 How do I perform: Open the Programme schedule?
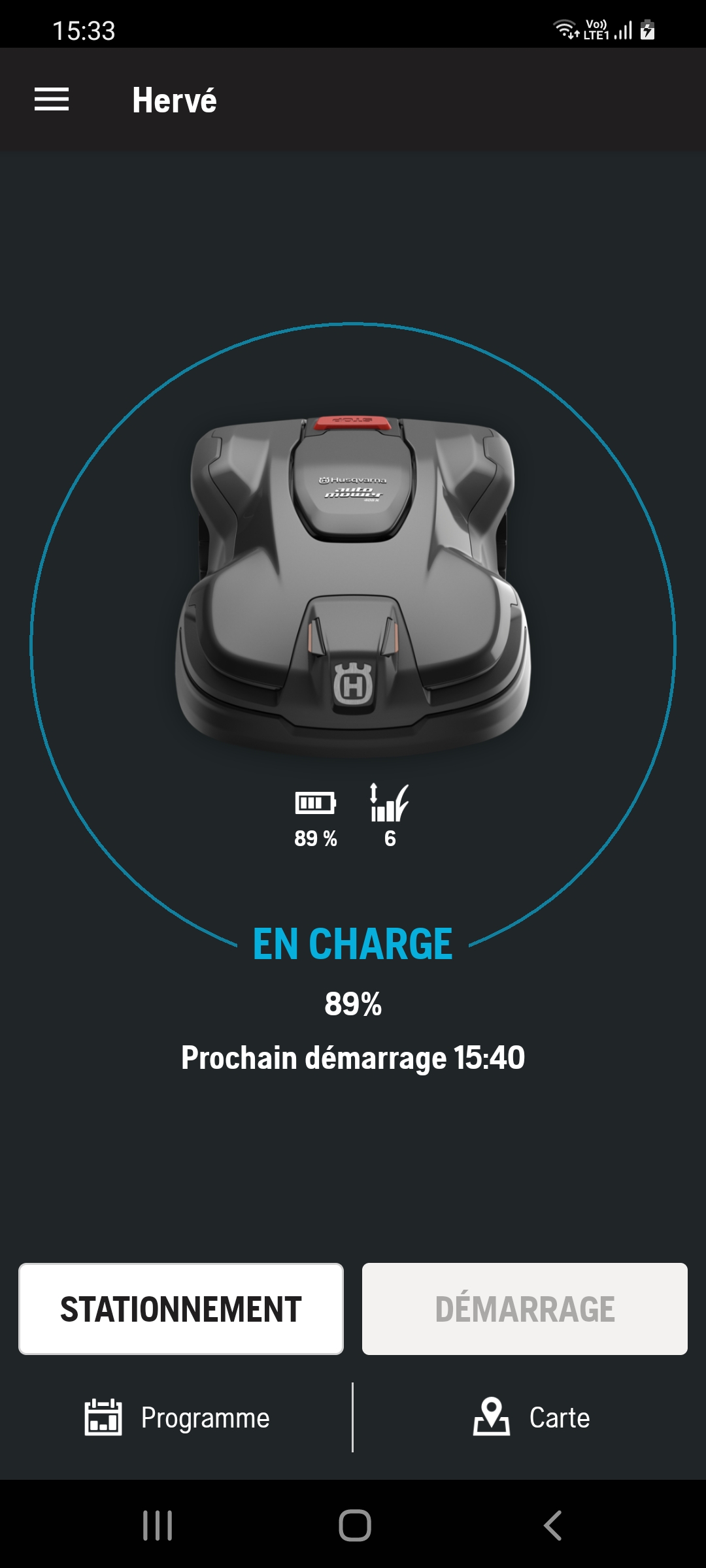click(176, 1417)
